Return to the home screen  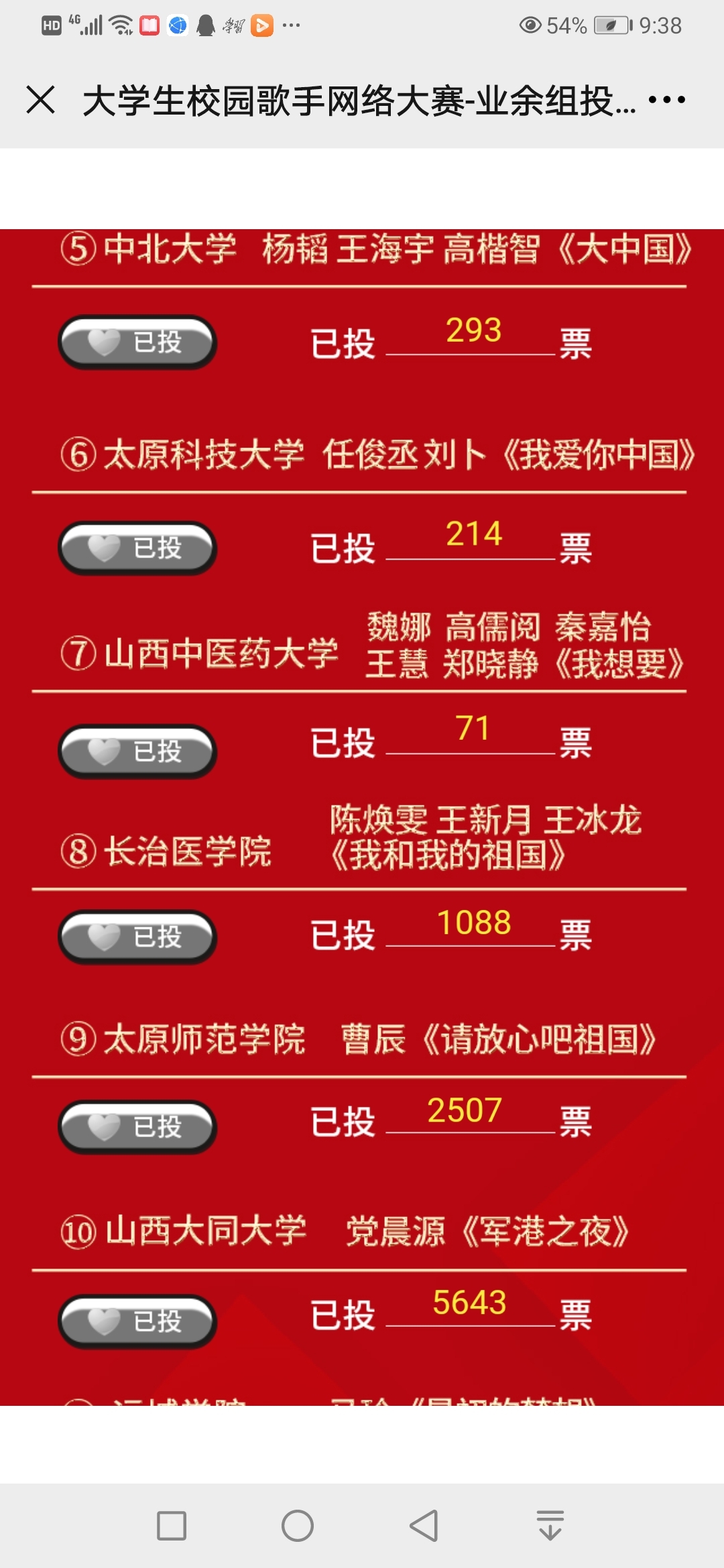point(298,1526)
